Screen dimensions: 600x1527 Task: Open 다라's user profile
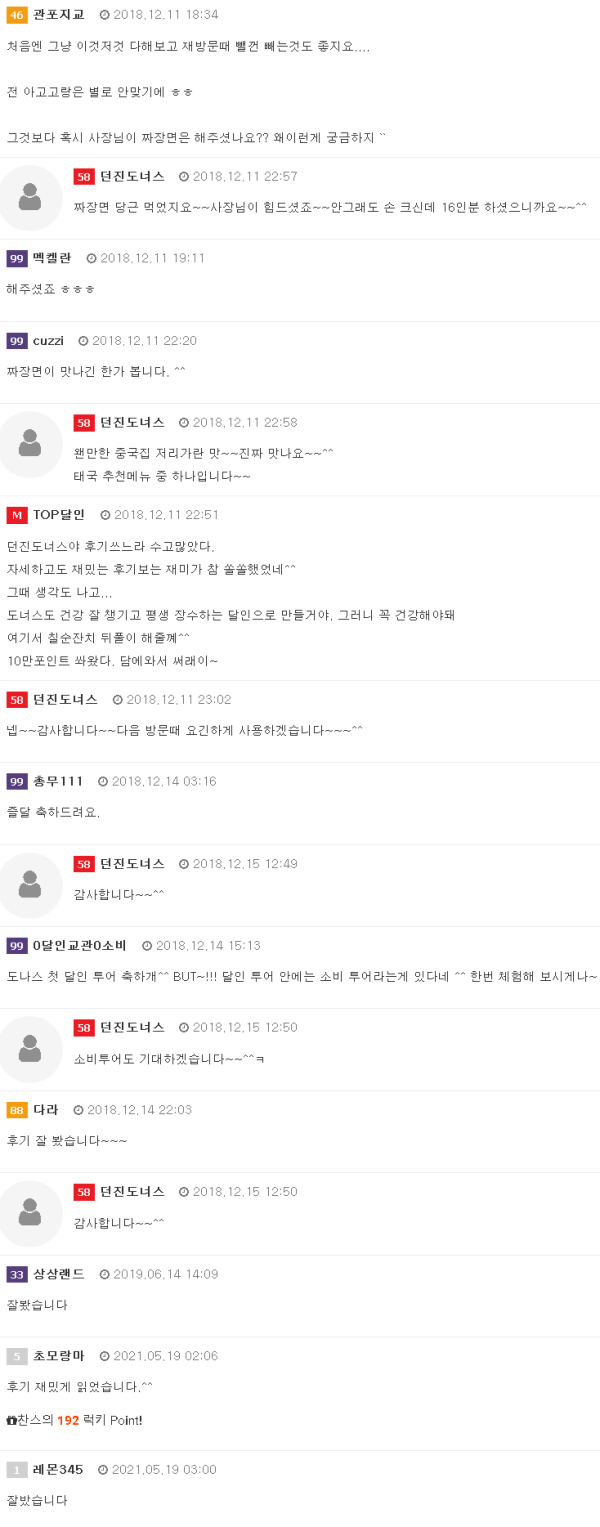point(46,1110)
